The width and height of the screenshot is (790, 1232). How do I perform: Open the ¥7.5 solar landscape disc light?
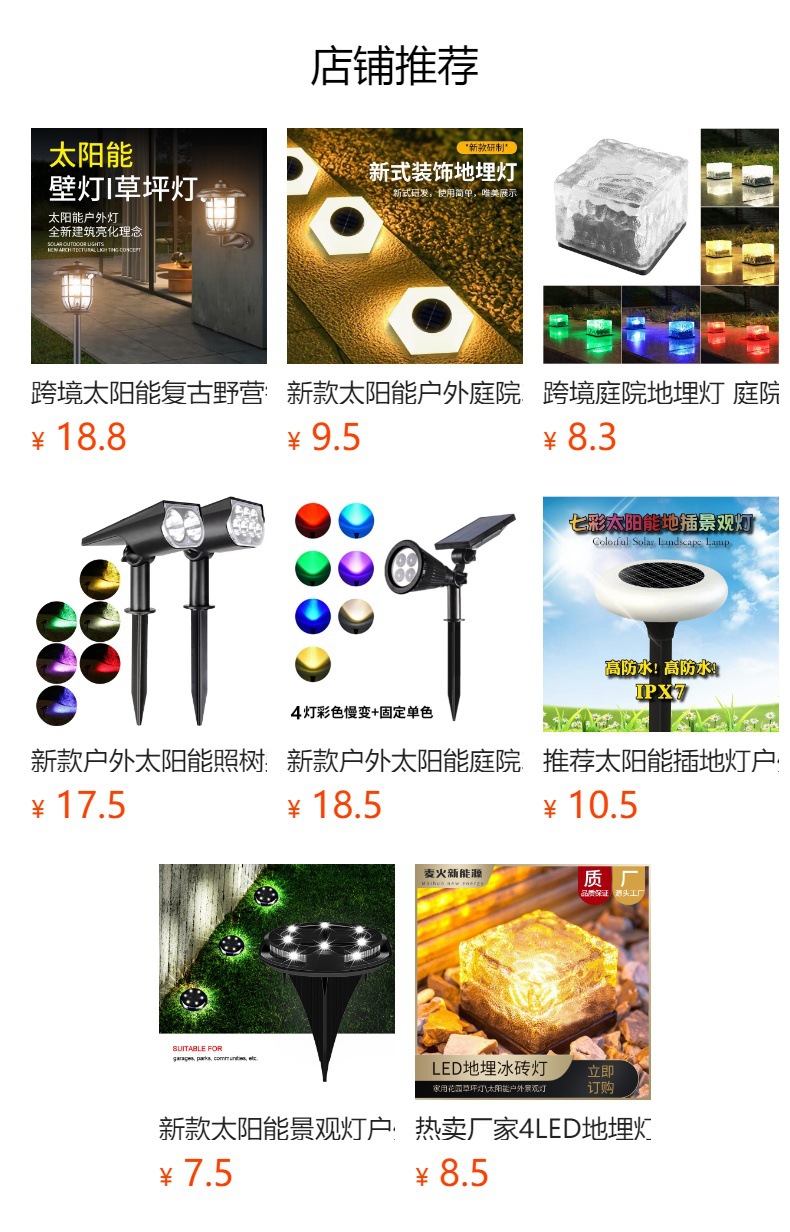coord(276,982)
